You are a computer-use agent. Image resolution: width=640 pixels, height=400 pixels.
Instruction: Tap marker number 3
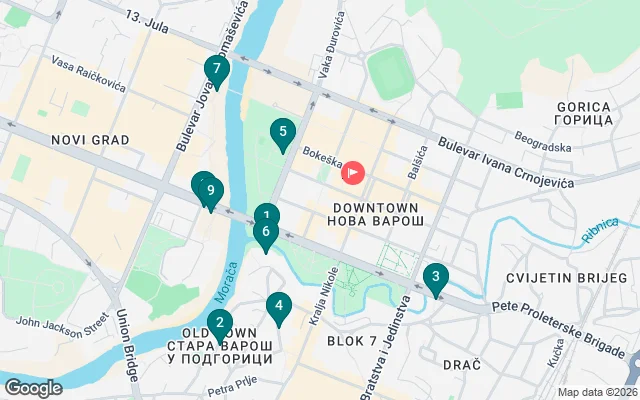pyautogui.click(x=435, y=277)
